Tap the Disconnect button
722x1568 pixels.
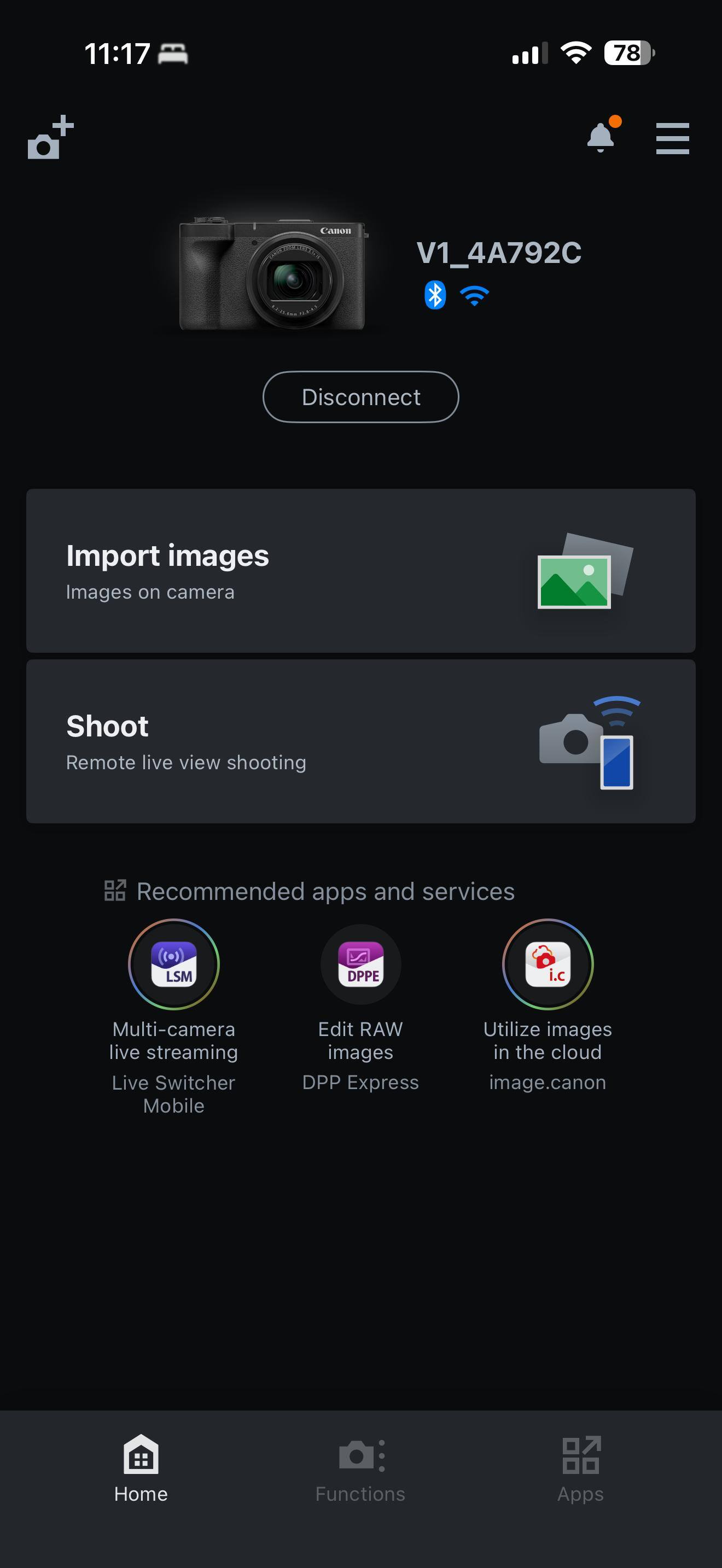click(360, 397)
